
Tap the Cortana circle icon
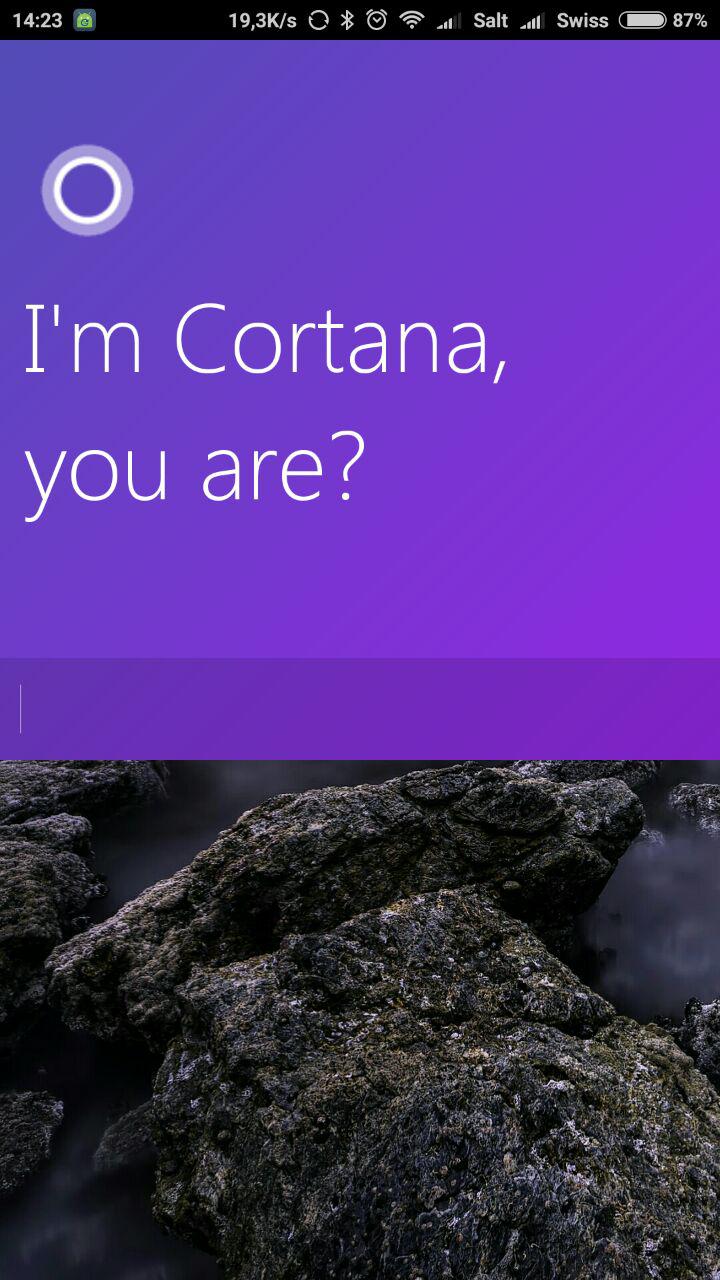(x=87, y=190)
